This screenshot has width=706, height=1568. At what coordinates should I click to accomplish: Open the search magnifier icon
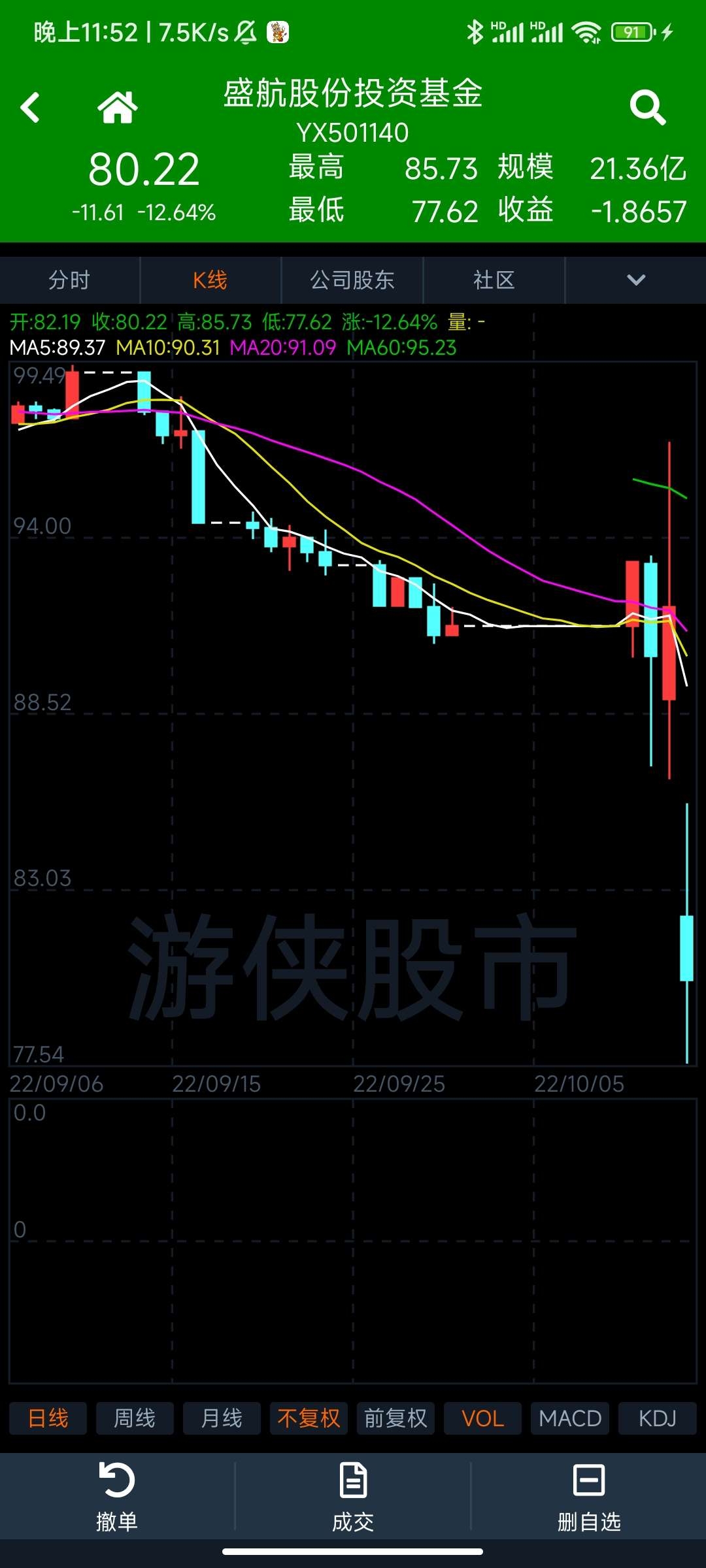pyautogui.click(x=648, y=108)
